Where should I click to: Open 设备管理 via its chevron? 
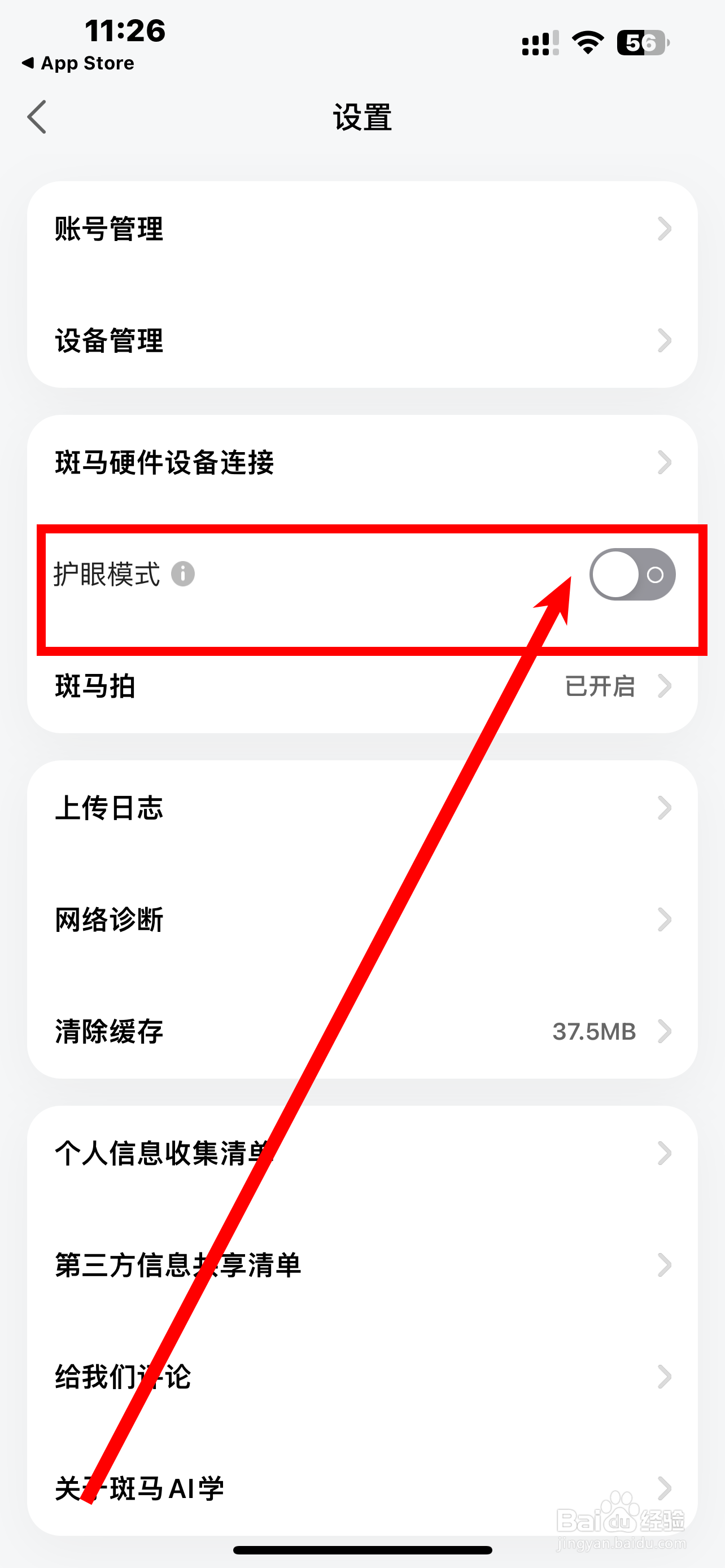(x=362, y=341)
